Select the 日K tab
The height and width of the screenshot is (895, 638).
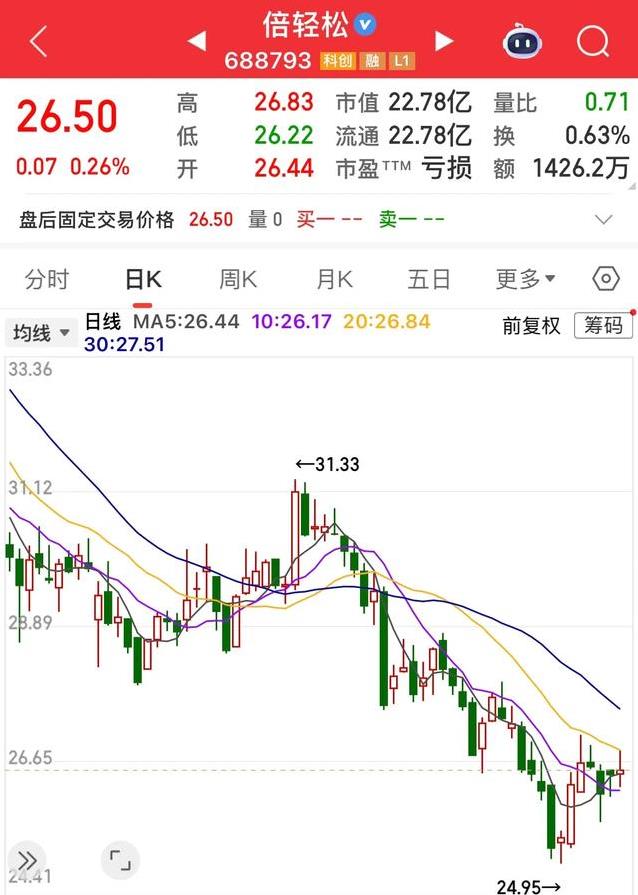144,279
